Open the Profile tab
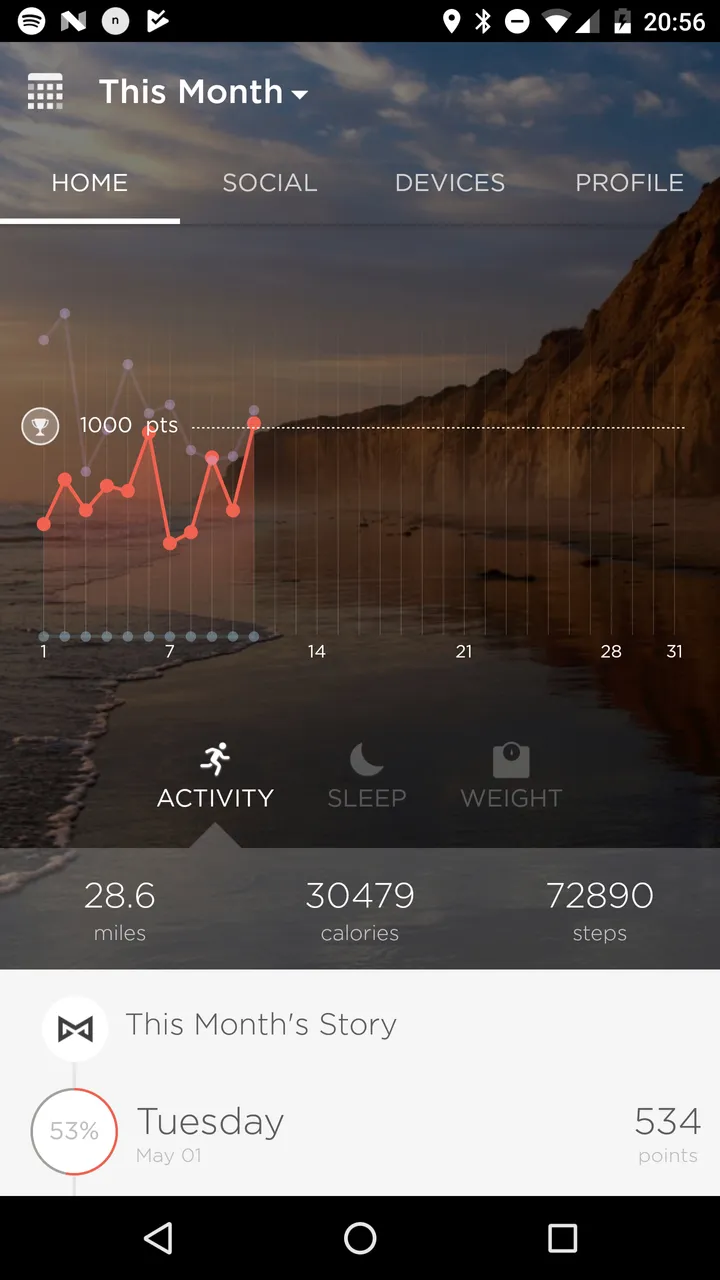The height and width of the screenshot is (1280, 720). pos(629,183)
